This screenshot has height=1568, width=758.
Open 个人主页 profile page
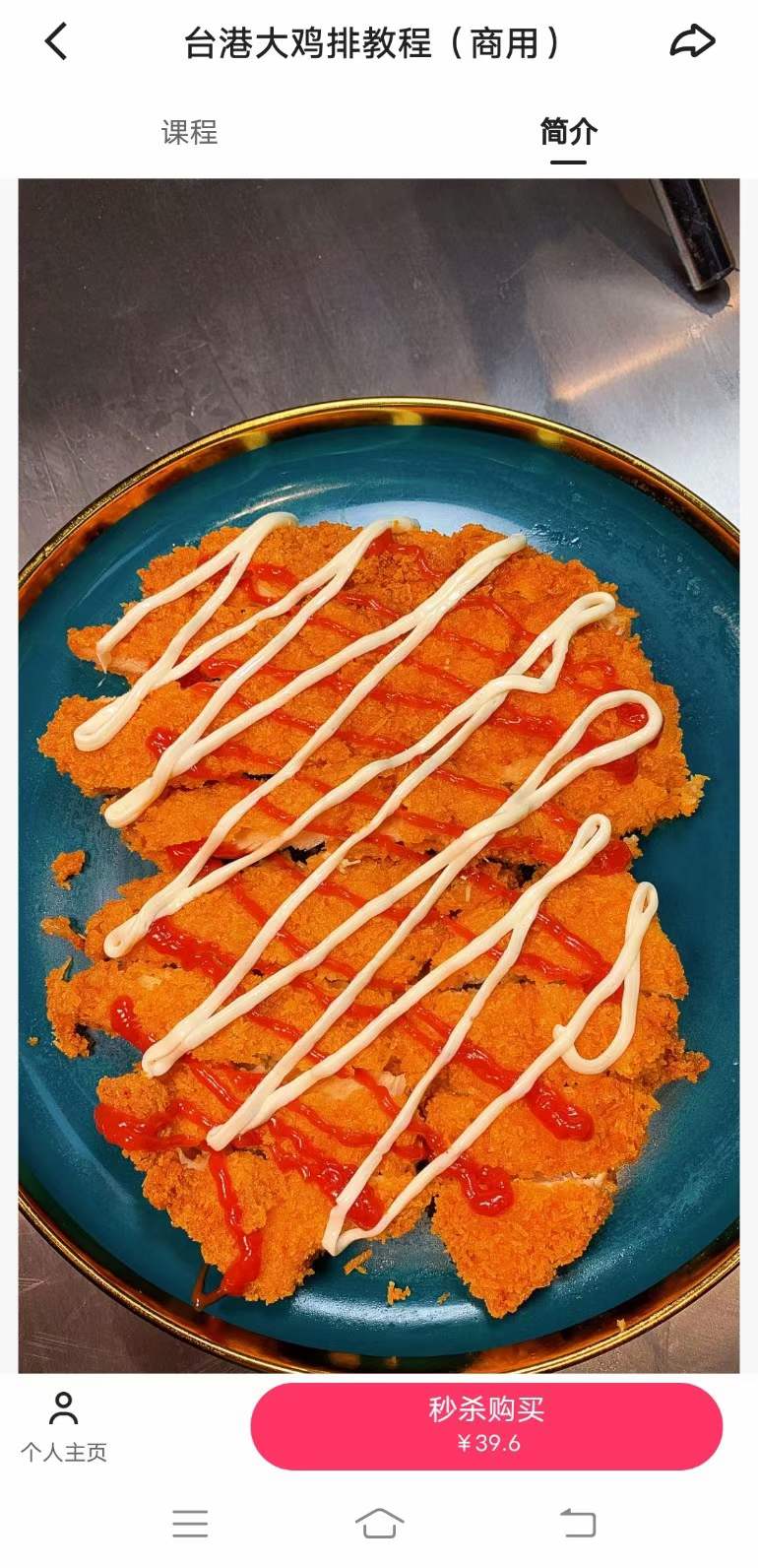64,1426
